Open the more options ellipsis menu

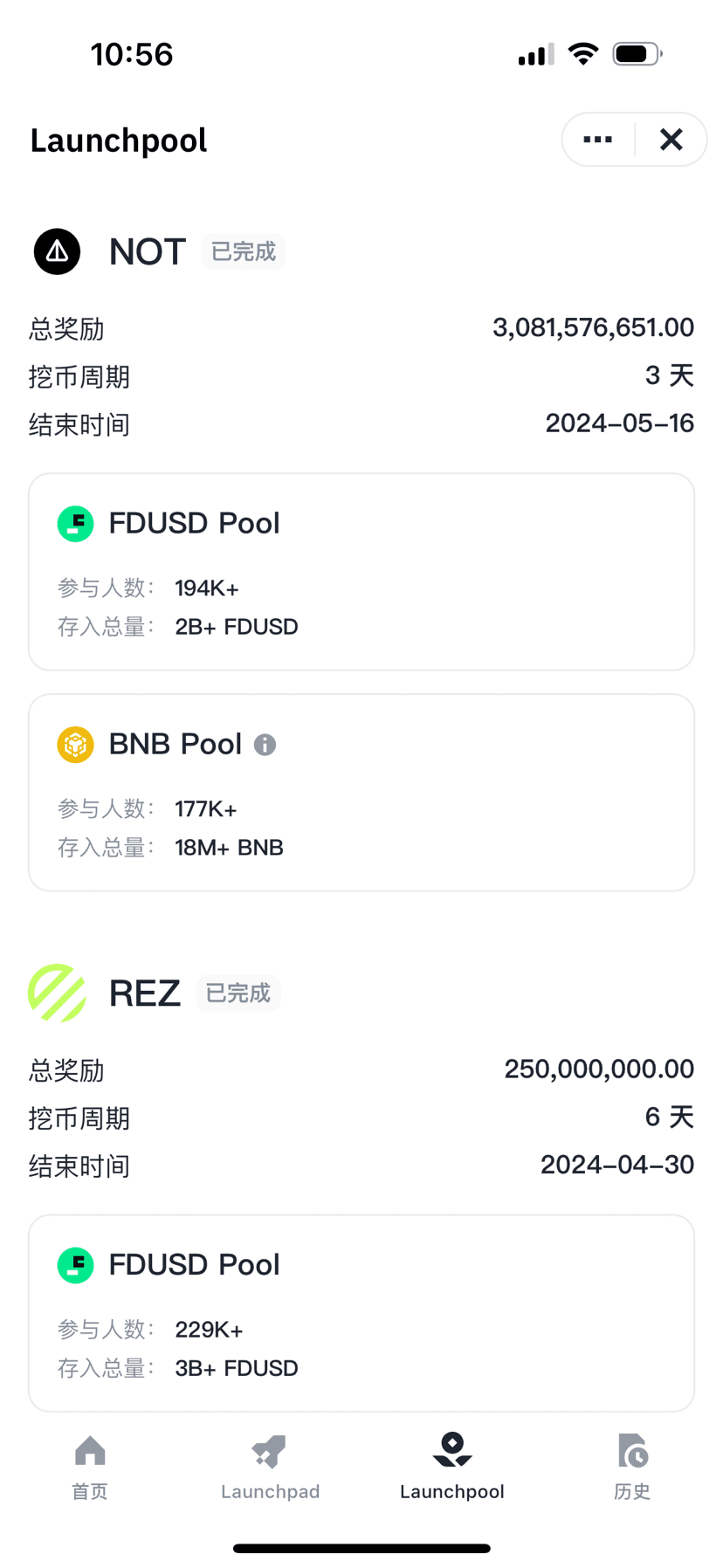[597, 139]
